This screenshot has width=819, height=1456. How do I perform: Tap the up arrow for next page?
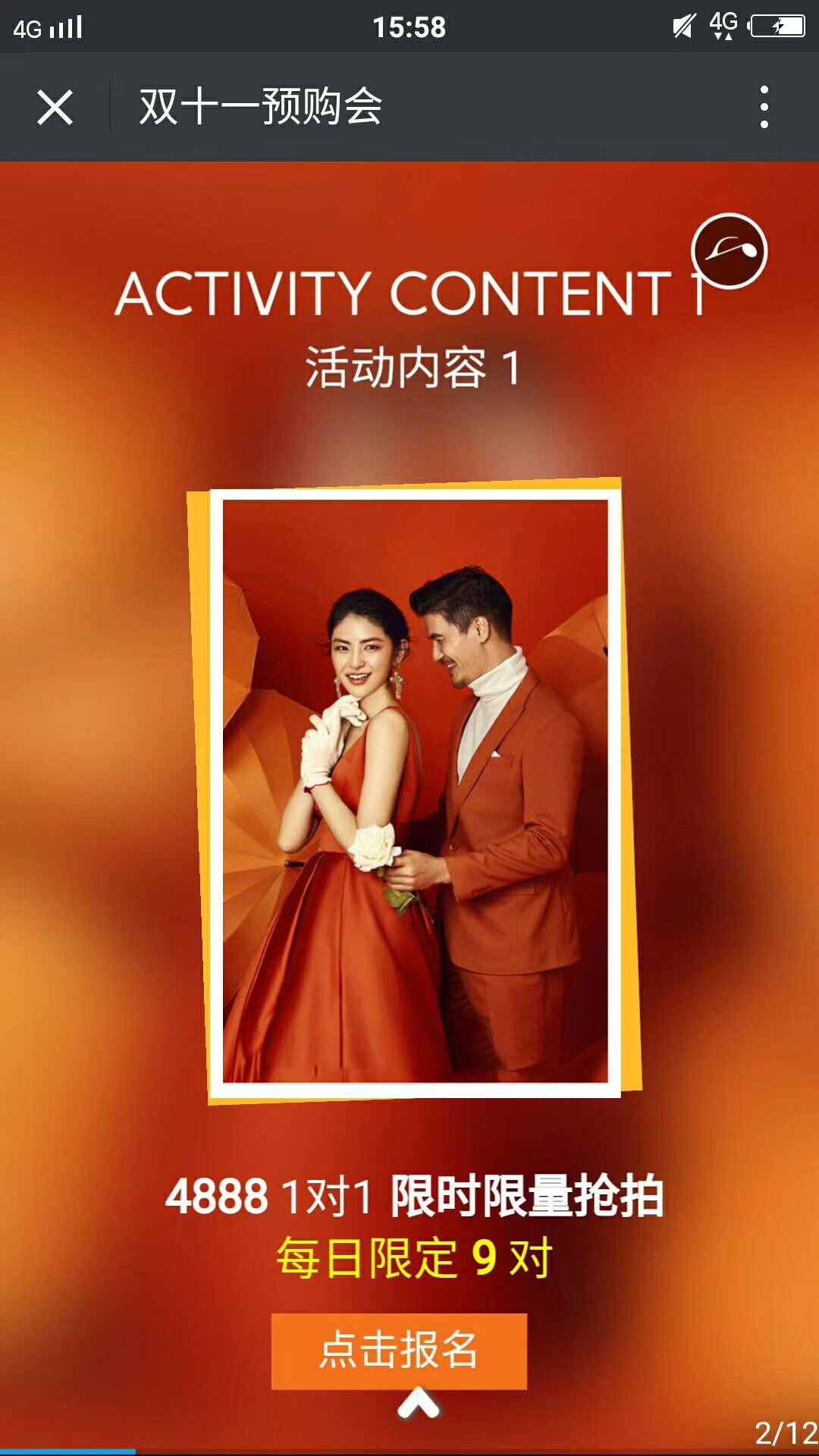419,1404
